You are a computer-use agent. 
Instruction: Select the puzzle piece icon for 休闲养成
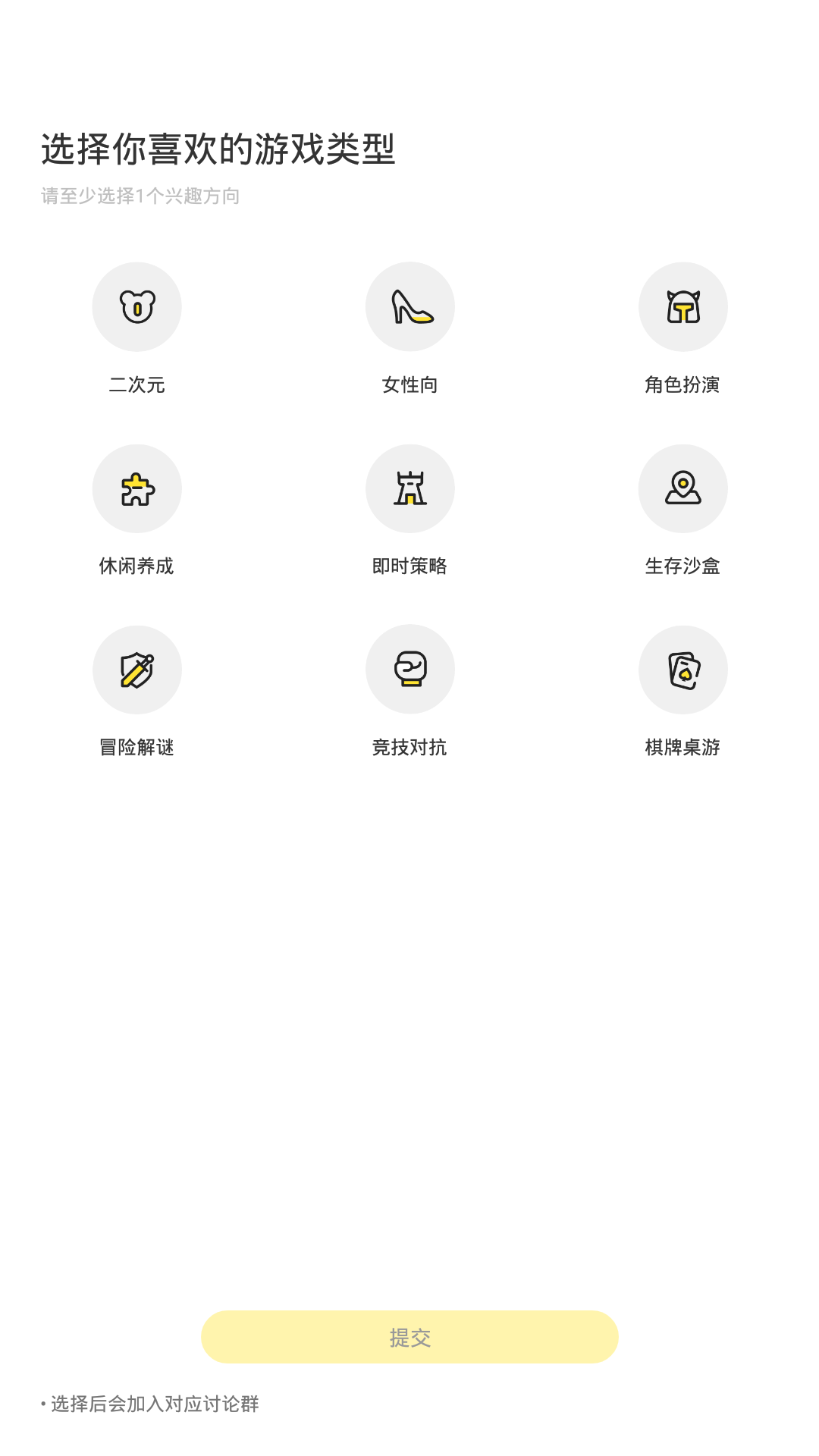coord(136,488)
